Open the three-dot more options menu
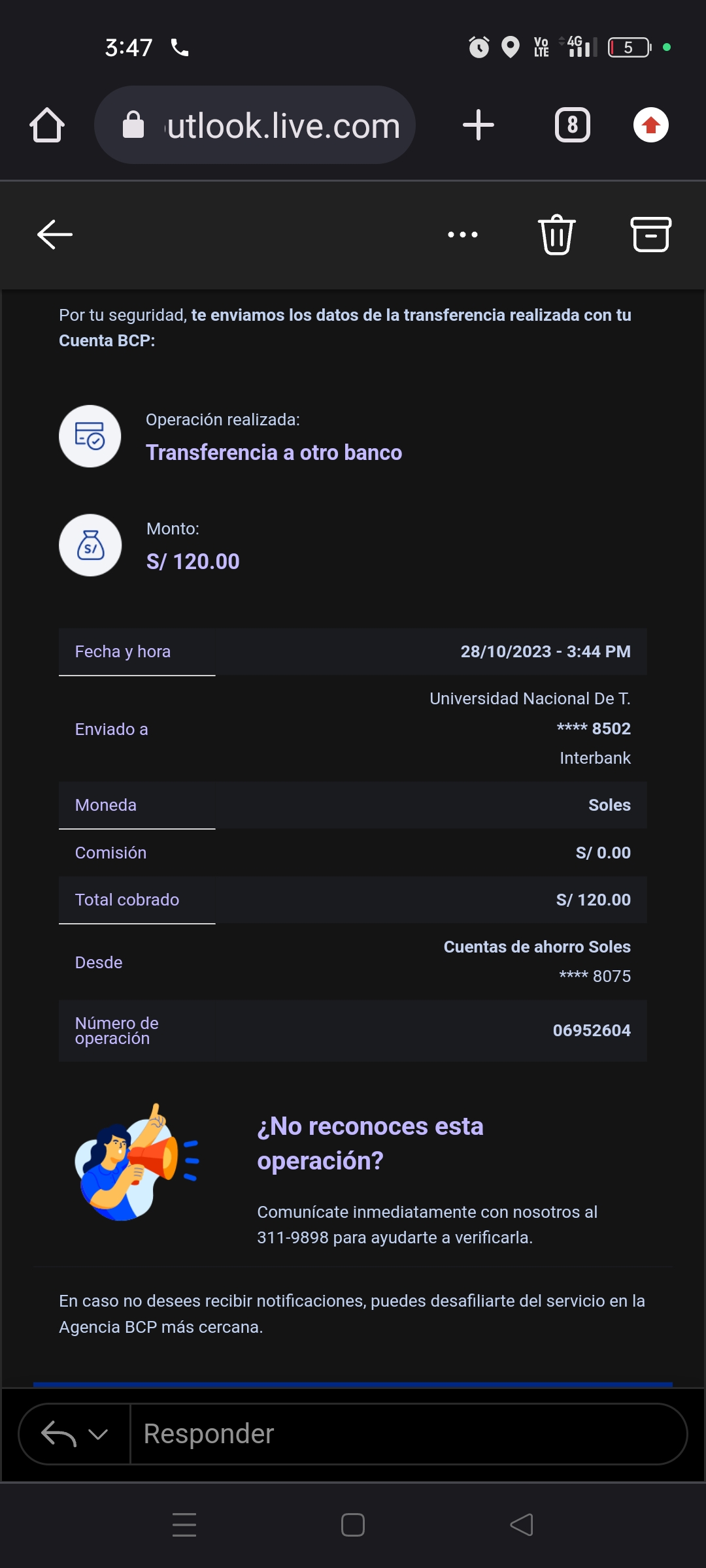Viewport: 706px width, 1568px height. point(463,235)
